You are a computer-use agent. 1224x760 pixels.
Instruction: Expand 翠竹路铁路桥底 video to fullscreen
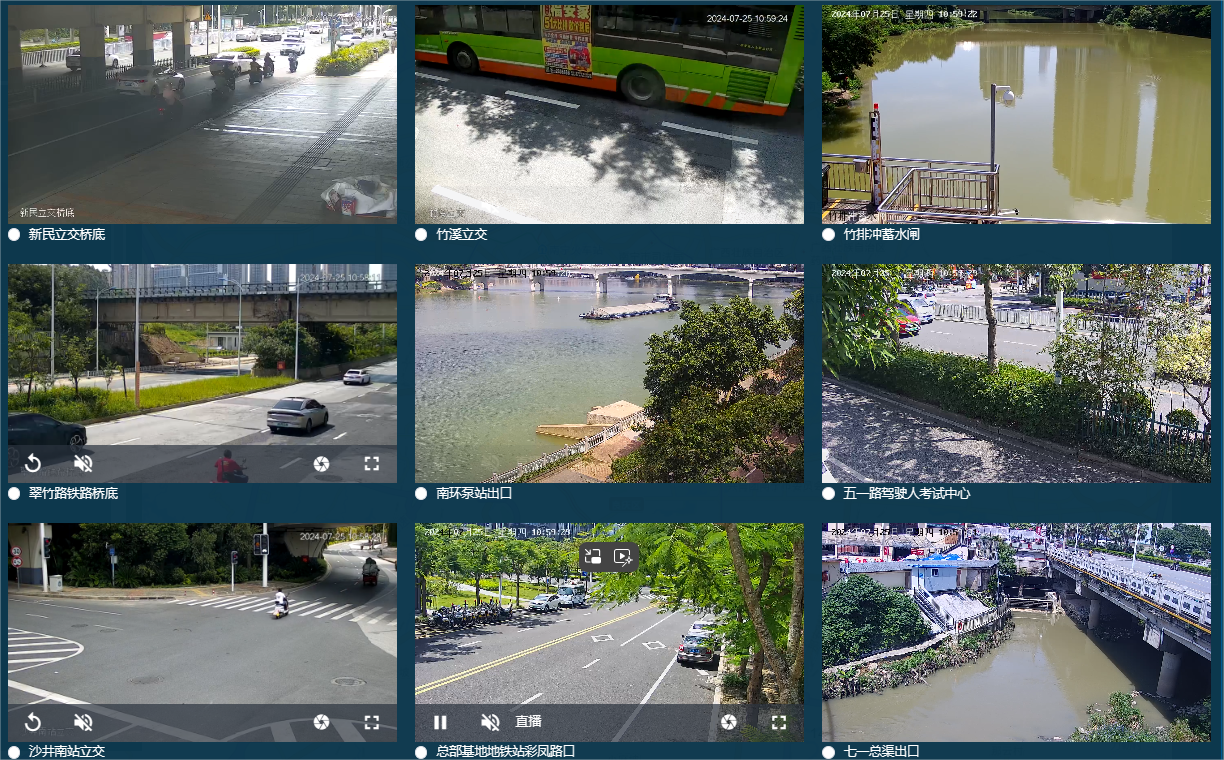[372, 463]
